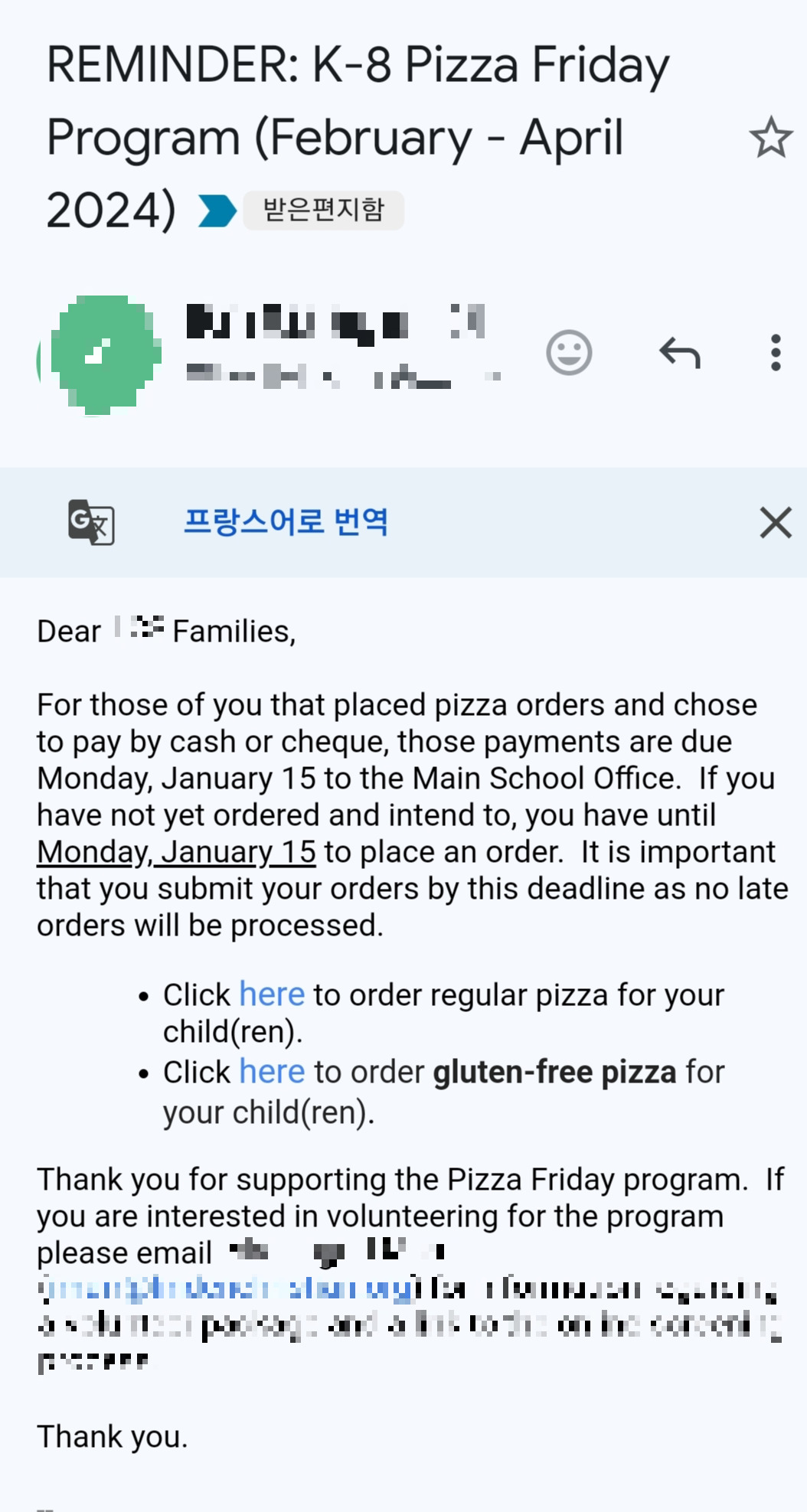The height and width of the screenshot is (1512, 807).
Task: Click the sender's green profile avatar
Action: pyautogui.click(x=106, y=353)
